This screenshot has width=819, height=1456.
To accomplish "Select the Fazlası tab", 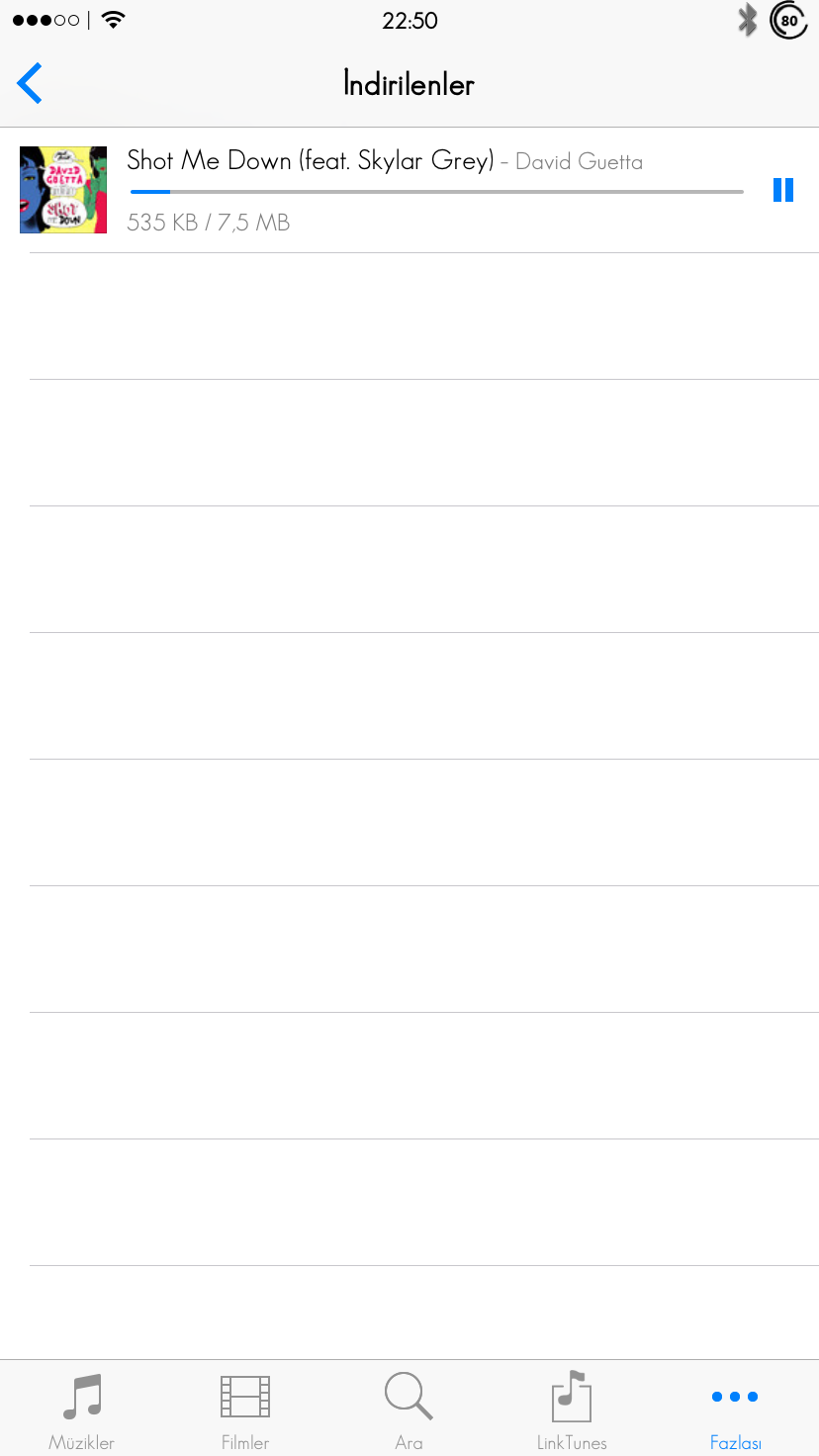I will tap(736, 1410).
